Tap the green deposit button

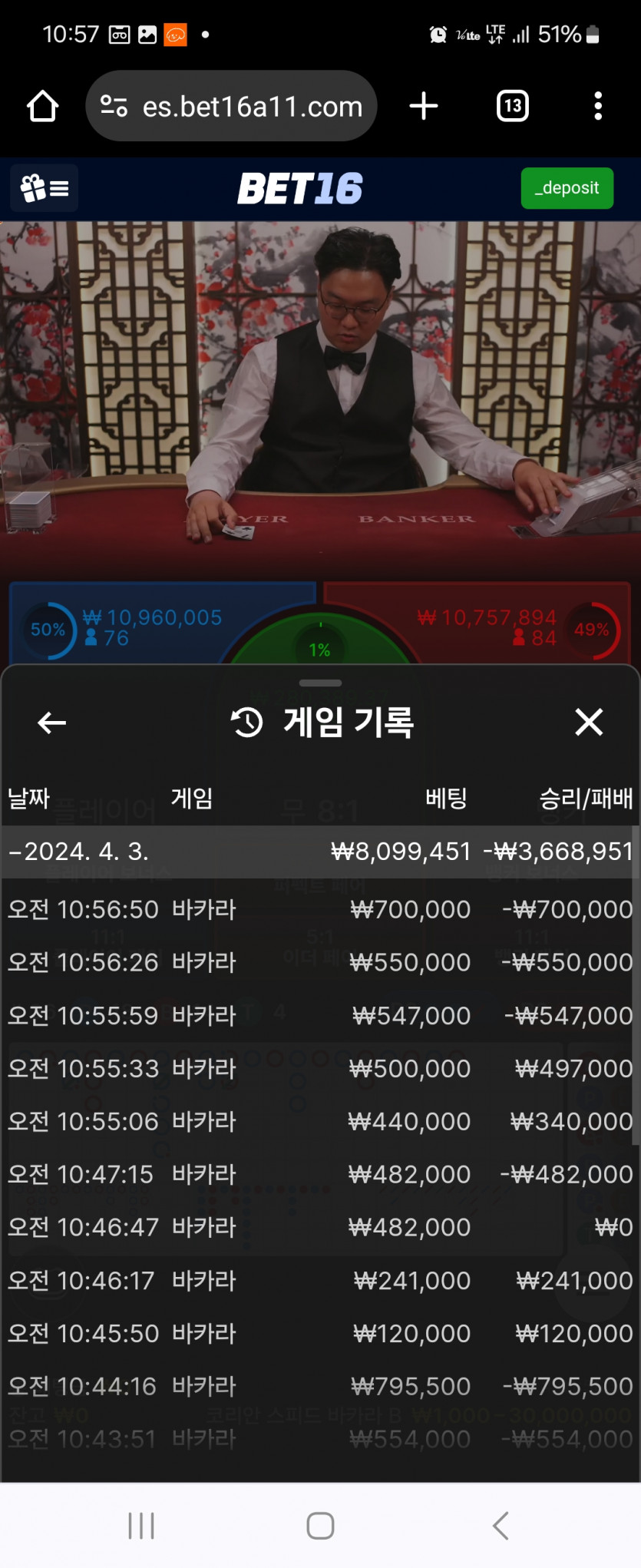point(567,188)
